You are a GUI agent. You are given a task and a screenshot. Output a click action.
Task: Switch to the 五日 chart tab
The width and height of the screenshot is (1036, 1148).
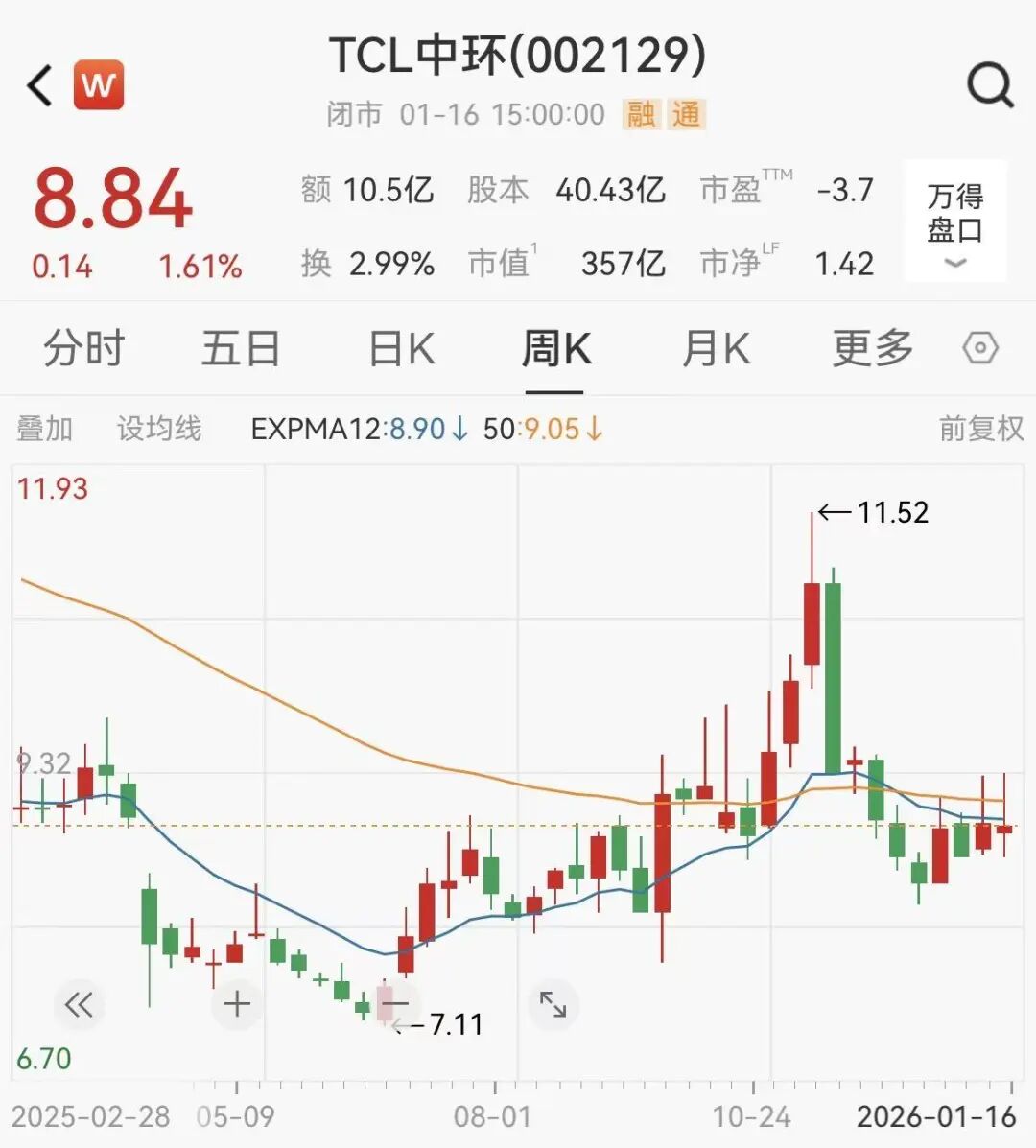[x=241, y=348]
